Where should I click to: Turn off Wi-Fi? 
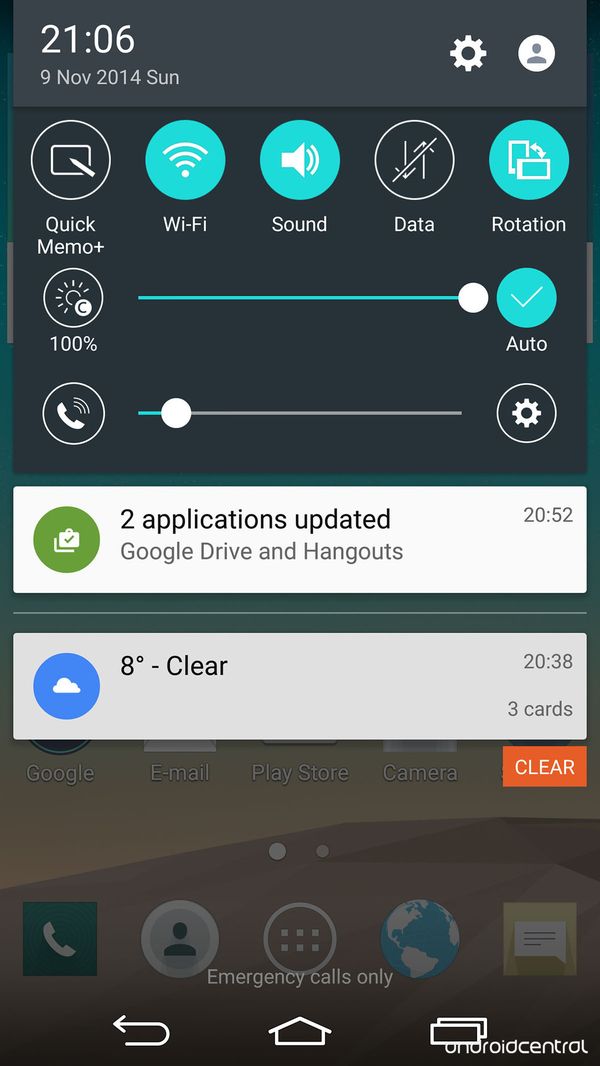click(185, 160)
